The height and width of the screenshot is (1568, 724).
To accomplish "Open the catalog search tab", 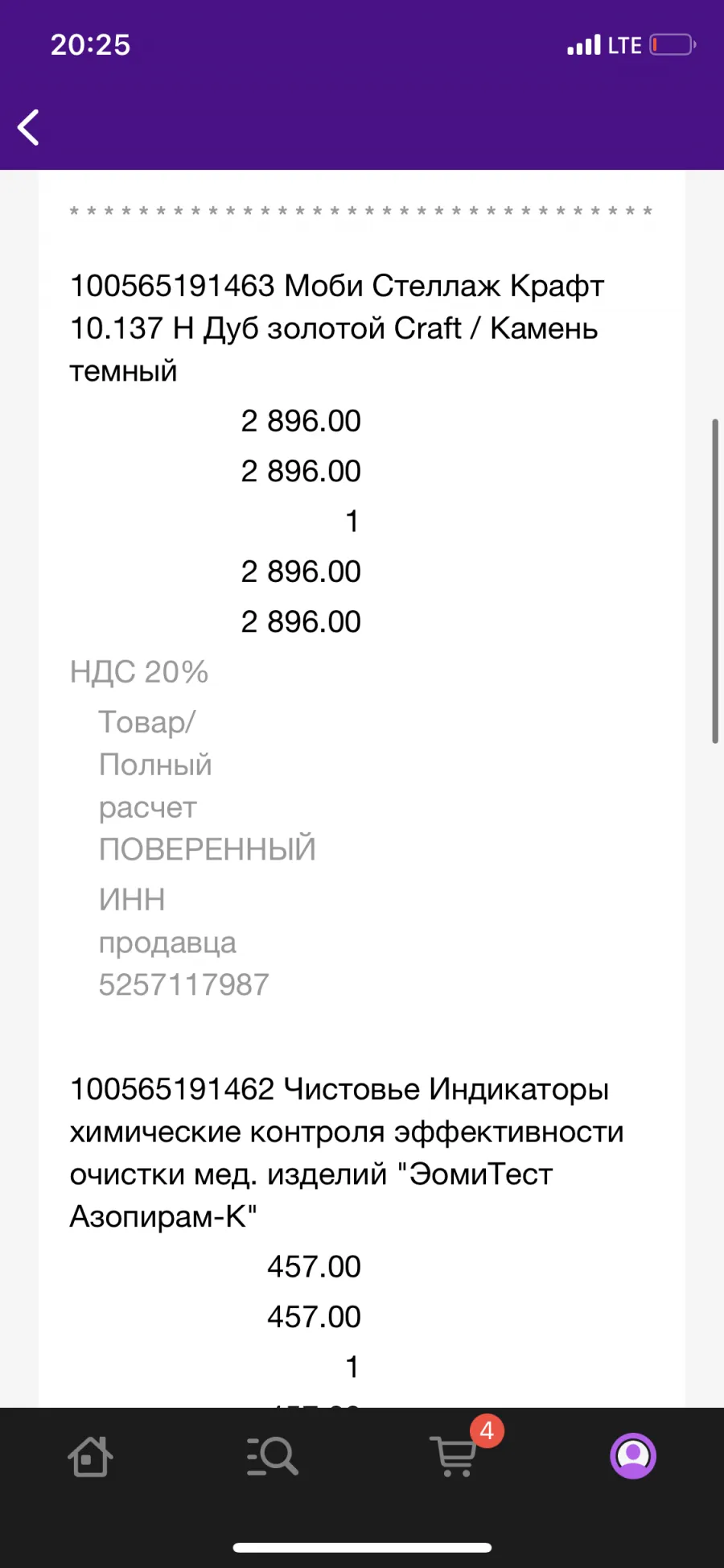I will 272,1456.
